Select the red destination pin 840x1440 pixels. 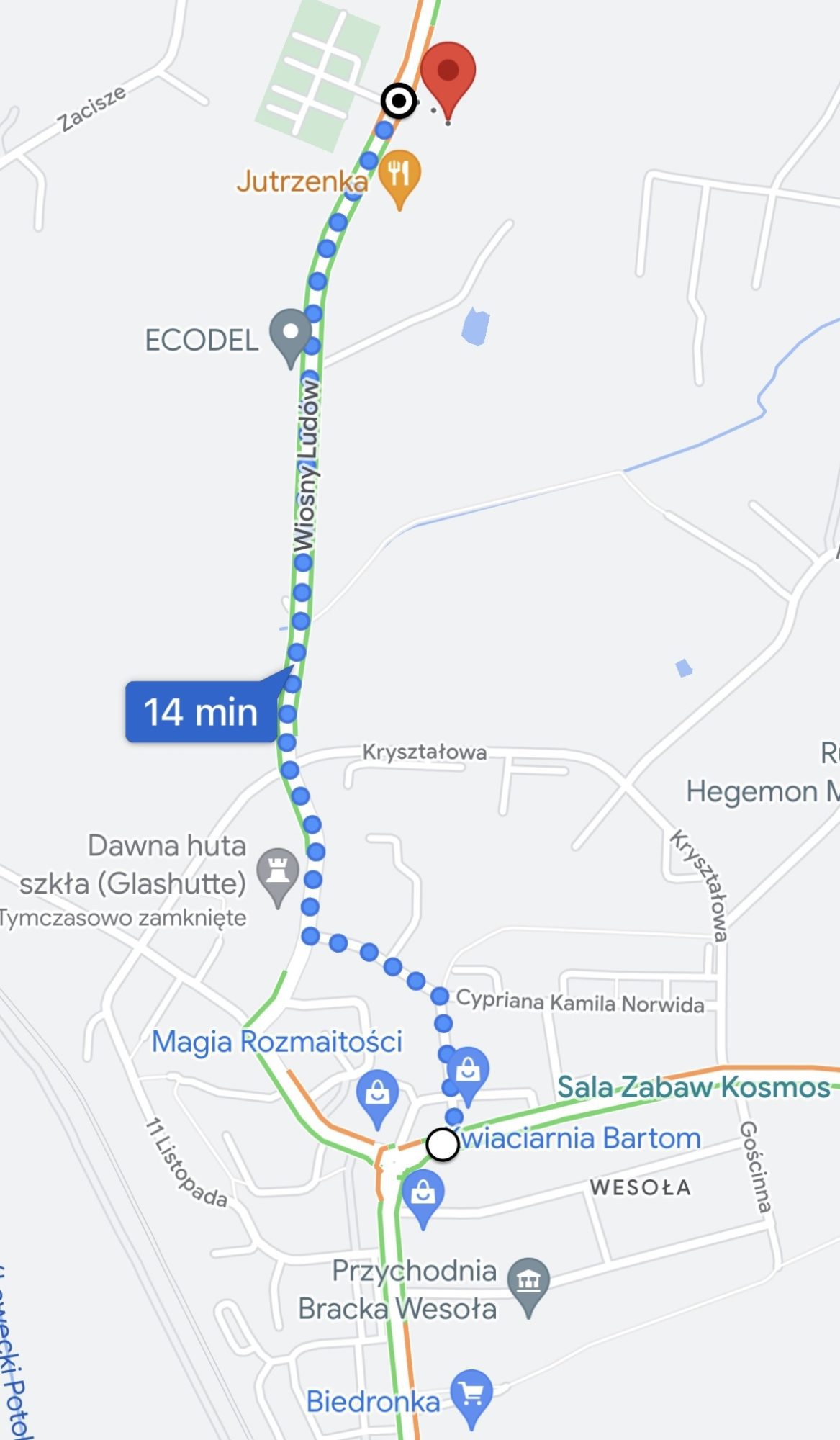point(448,81)
